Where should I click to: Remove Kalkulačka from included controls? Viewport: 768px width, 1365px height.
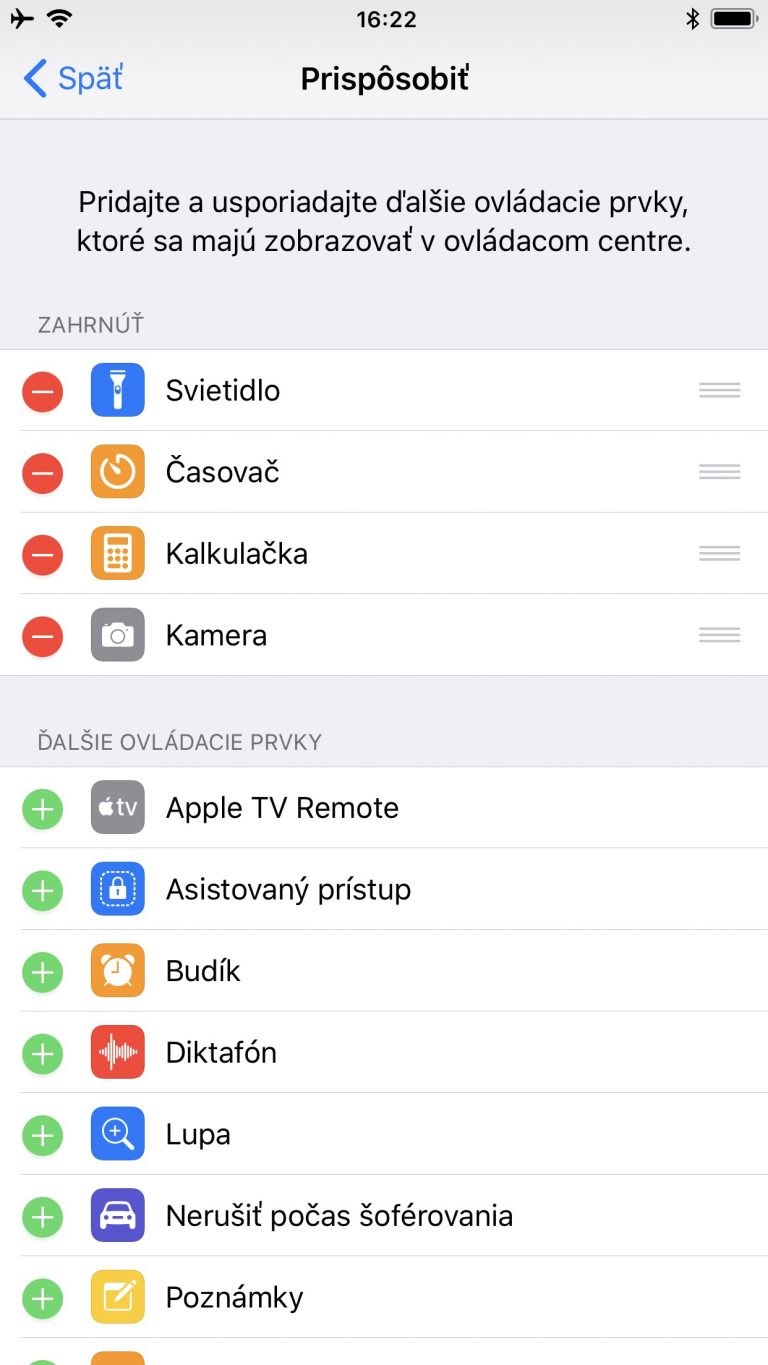pos(42,554)
